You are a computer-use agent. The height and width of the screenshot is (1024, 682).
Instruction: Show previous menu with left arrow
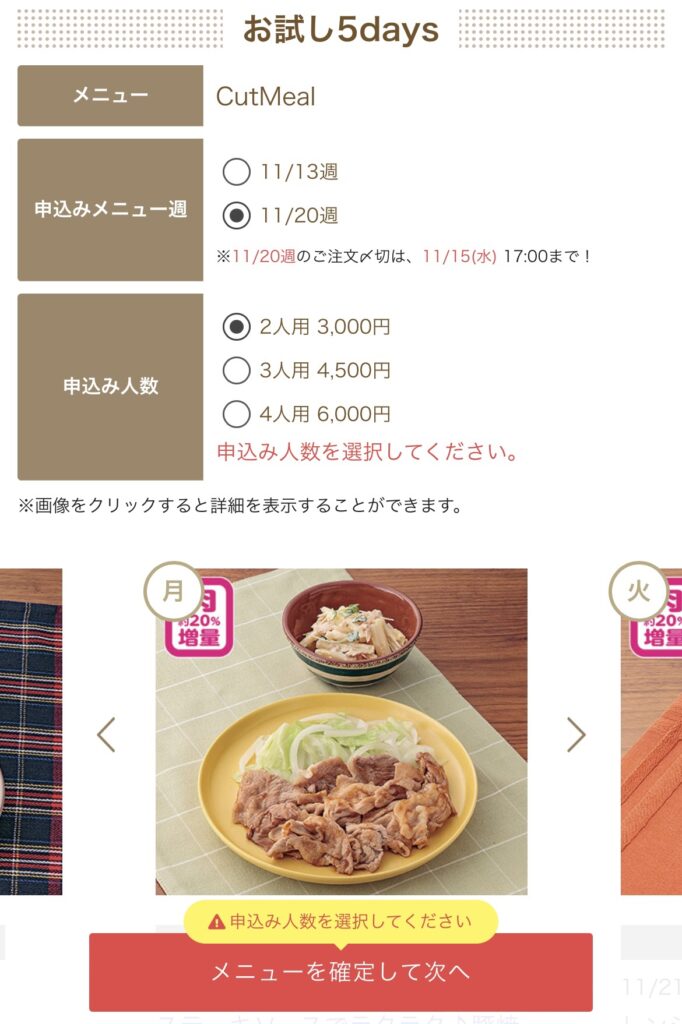[106, 735]
